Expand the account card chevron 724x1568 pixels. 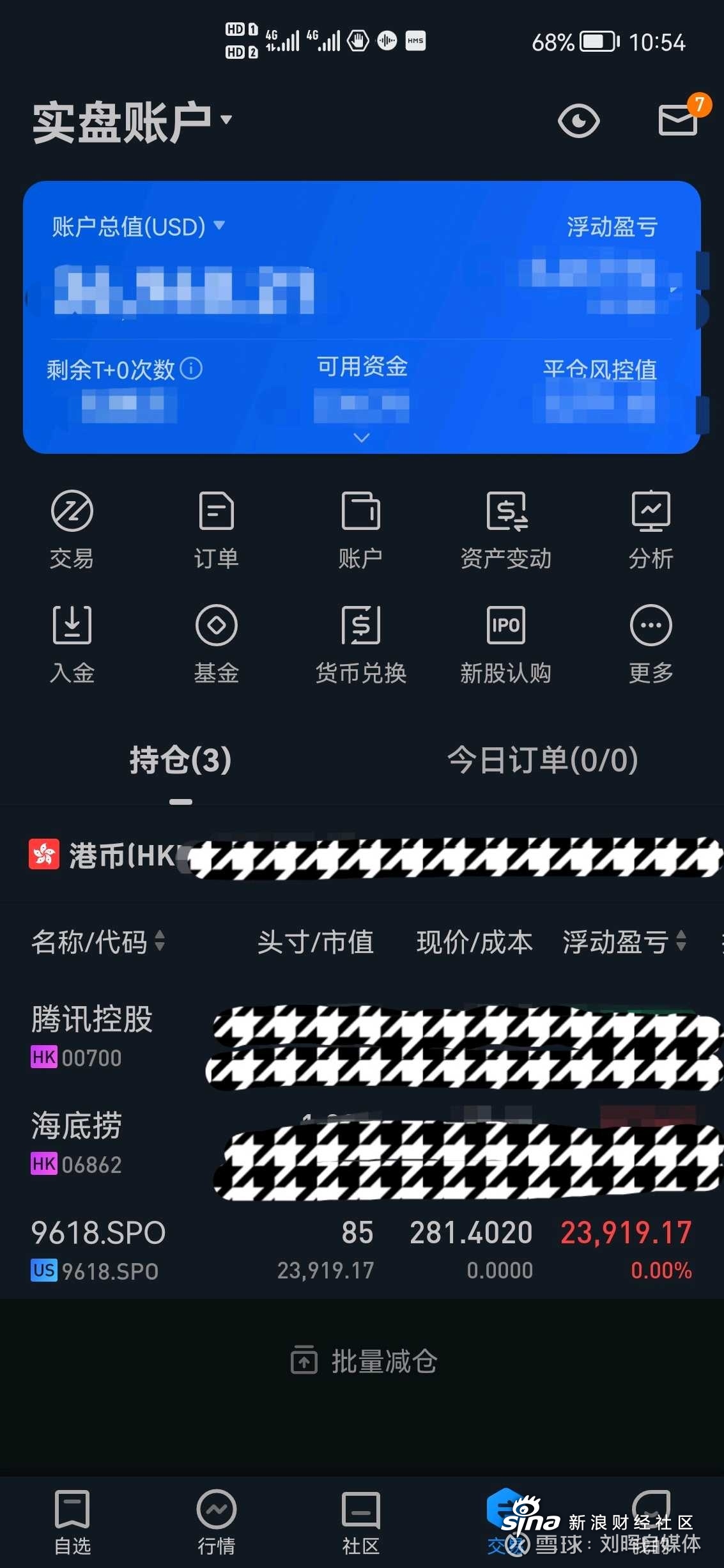pyautogui.click(x=362, y=438)
